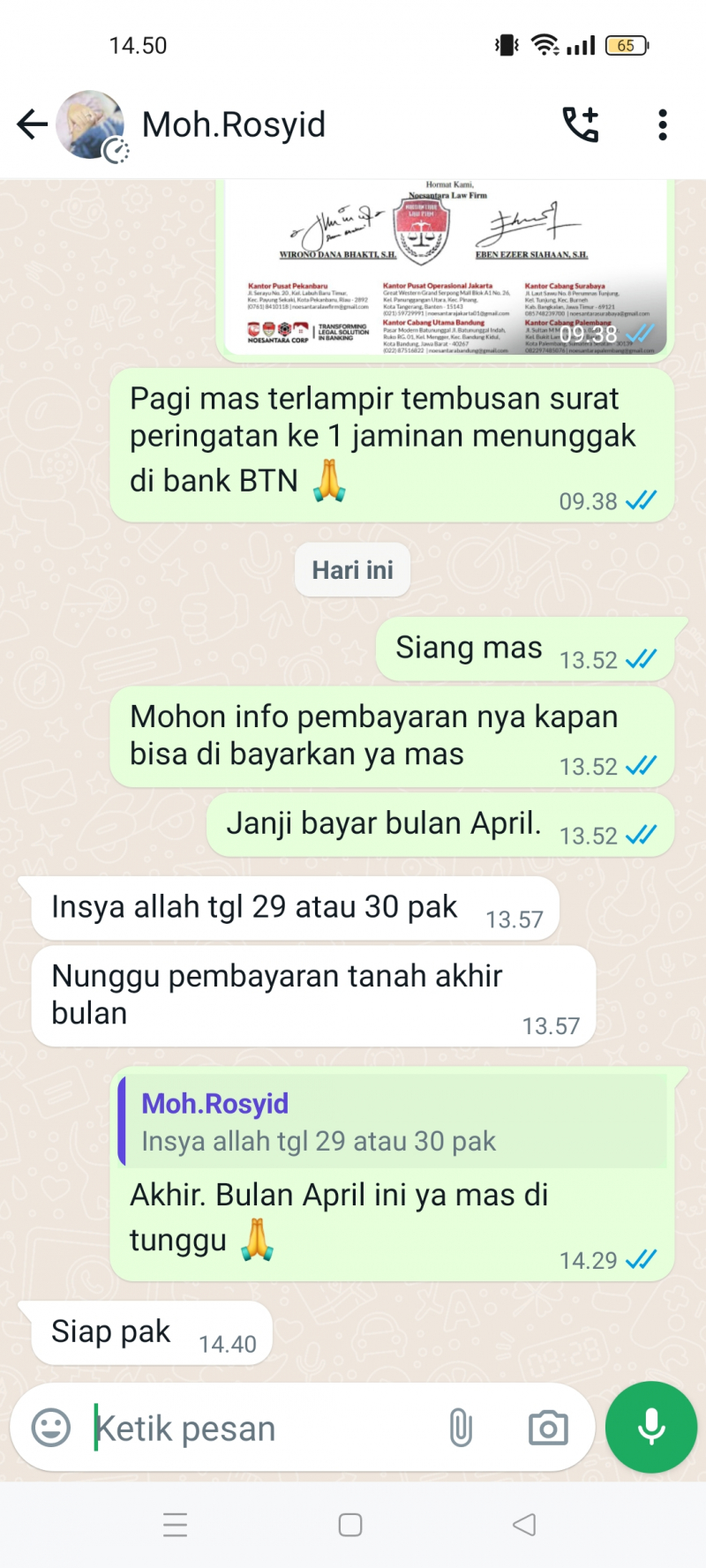The image size is (706, 1568).
Task: Open Moh.Rosyid's contact info
Action: pyautogui.click(x=234, y=124)
